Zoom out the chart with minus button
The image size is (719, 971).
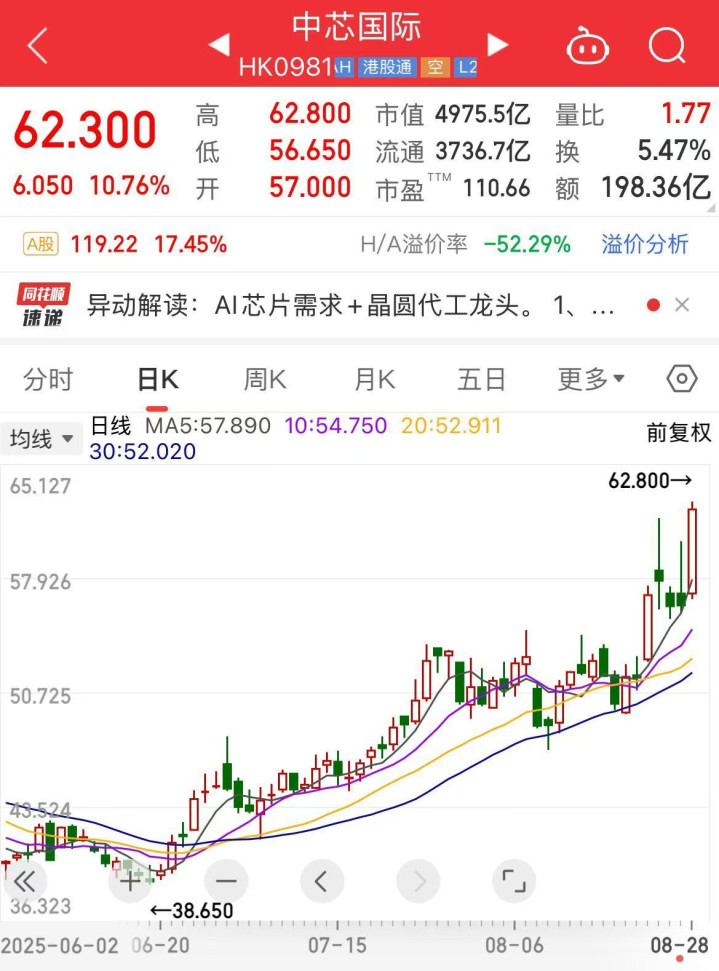point(226,881)
